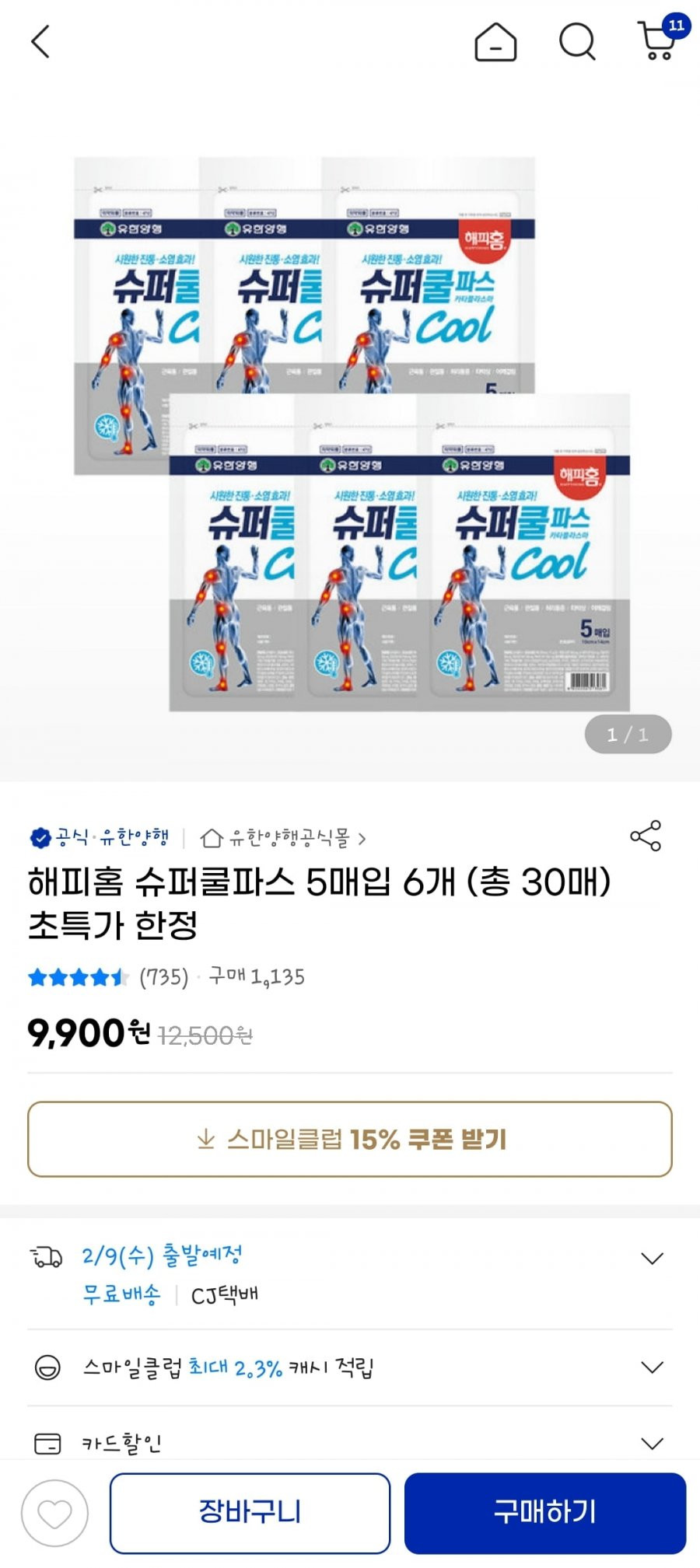This screenshot has width=700, height=1568.
Task: Expand 스마일클럽 캐시 적립 details
Action: click(x=652, y=1367)
